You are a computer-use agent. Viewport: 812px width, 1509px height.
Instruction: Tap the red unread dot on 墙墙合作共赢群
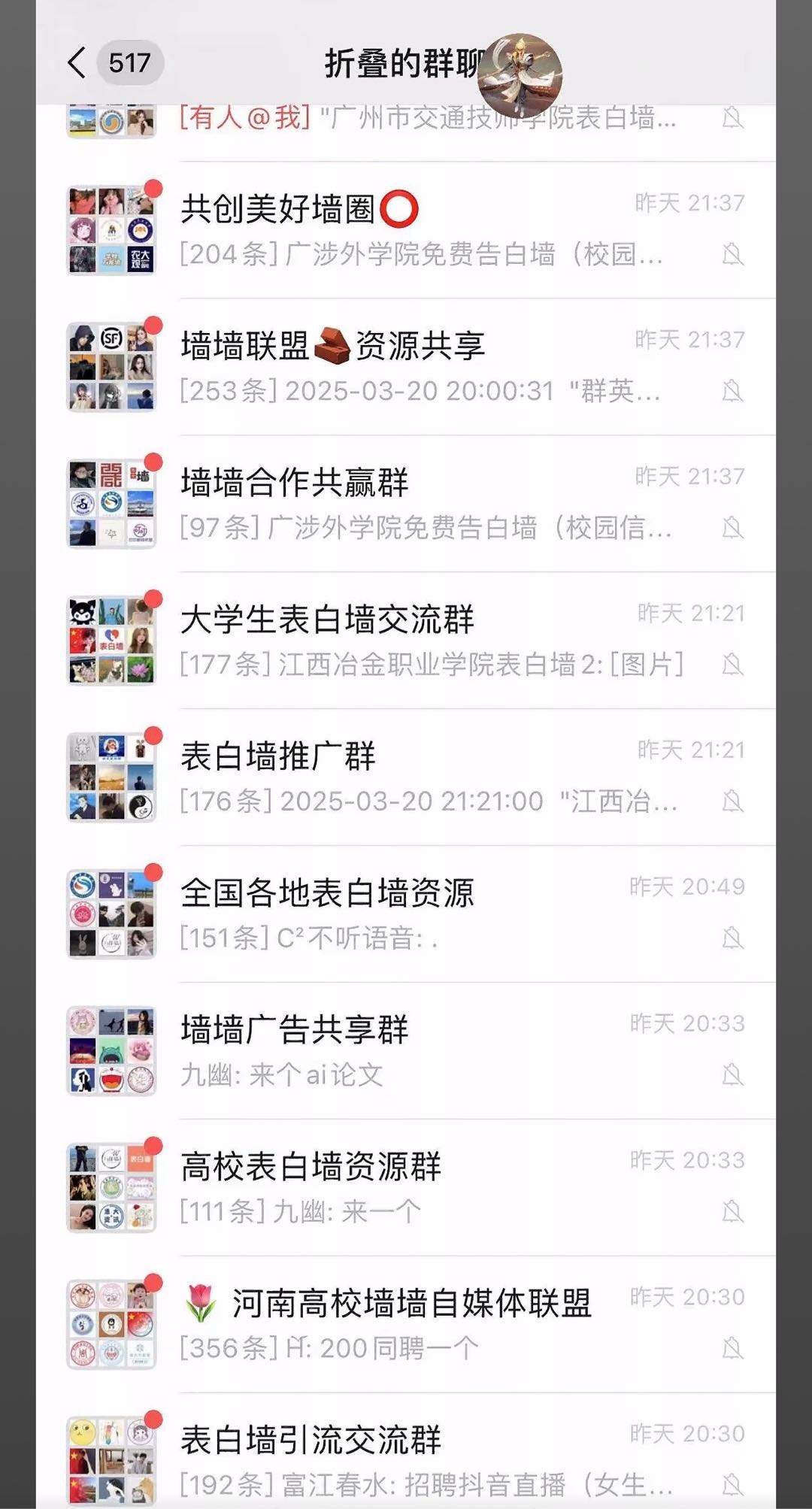(x=153, y=460)
